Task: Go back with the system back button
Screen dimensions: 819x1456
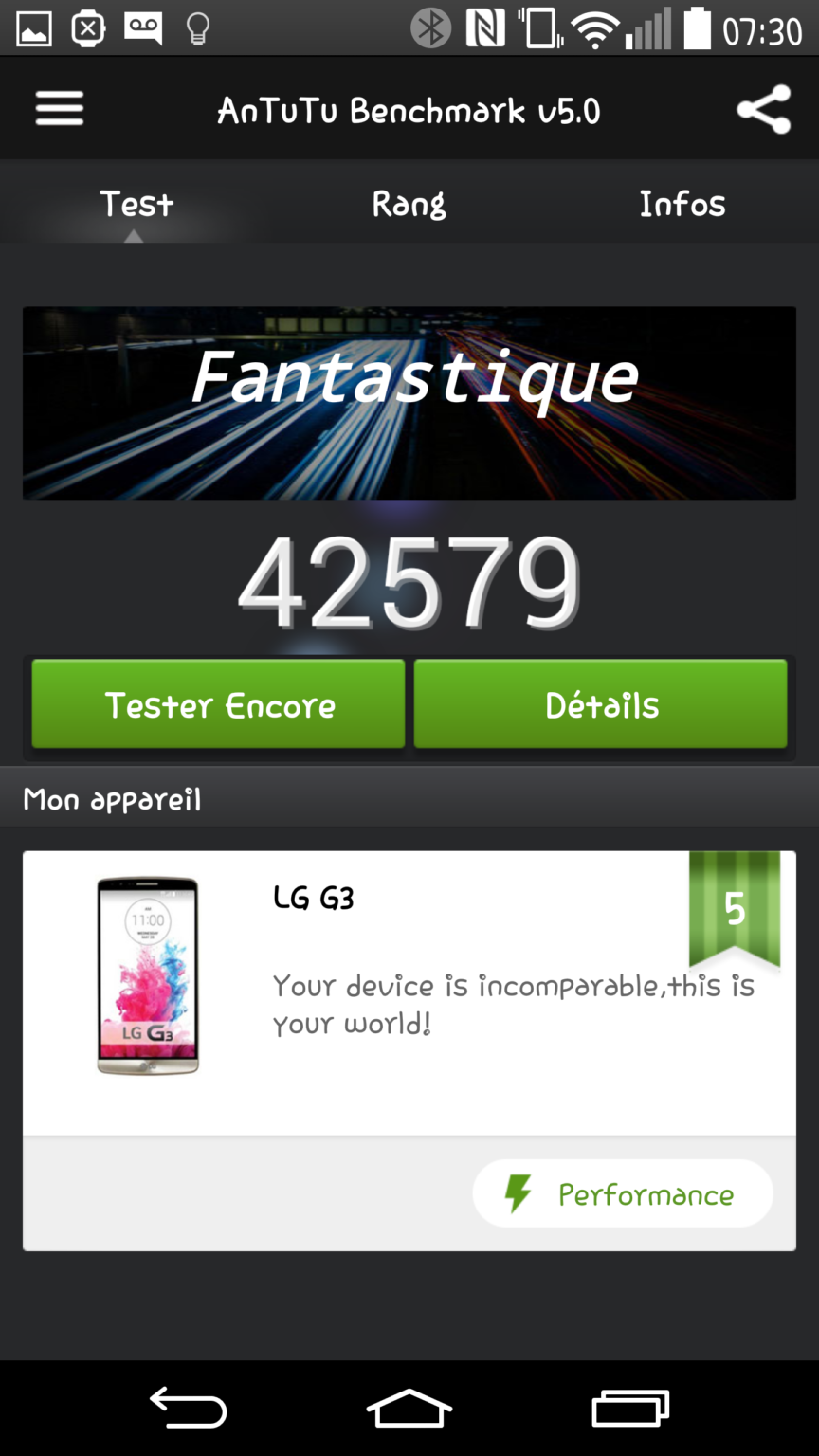Action: (188, 1408)
